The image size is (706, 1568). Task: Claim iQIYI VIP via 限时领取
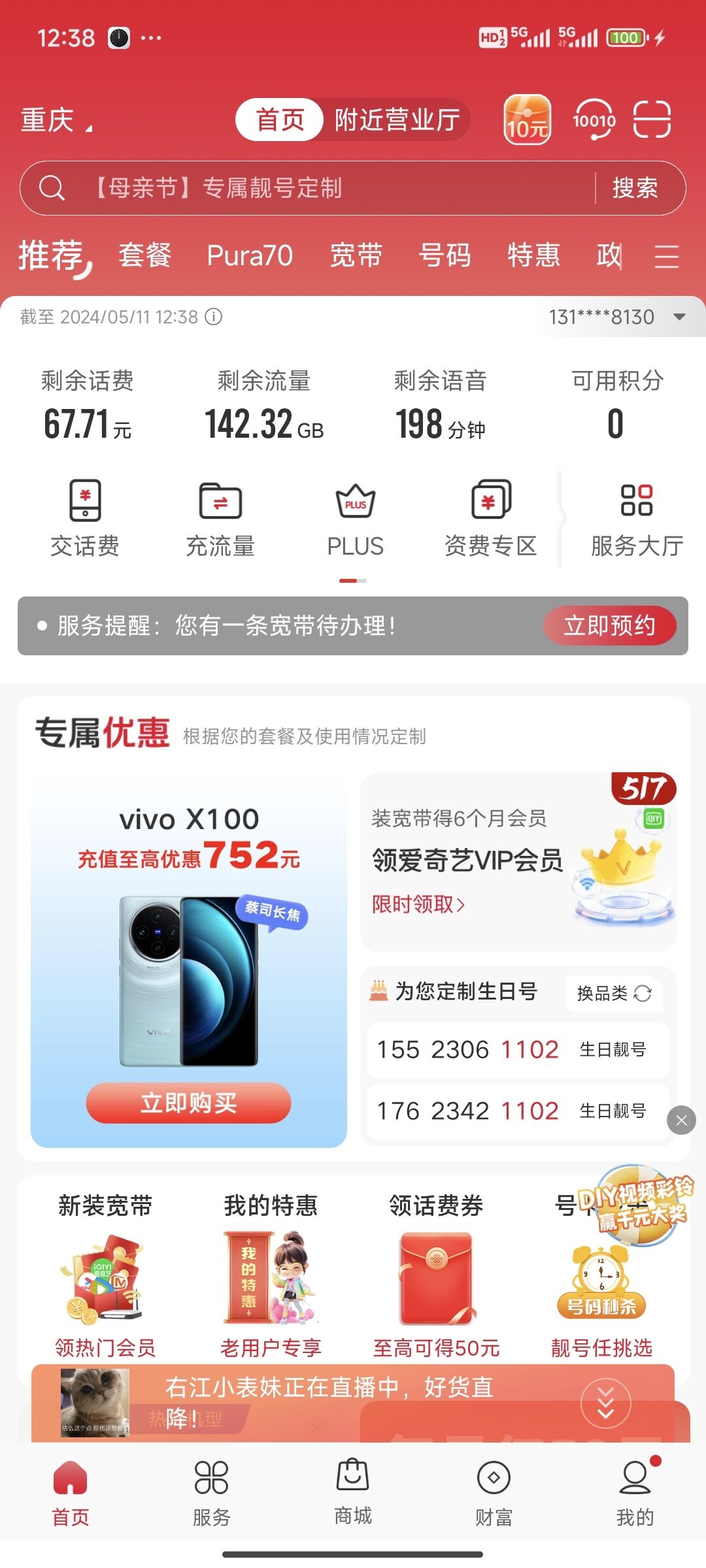418,905
